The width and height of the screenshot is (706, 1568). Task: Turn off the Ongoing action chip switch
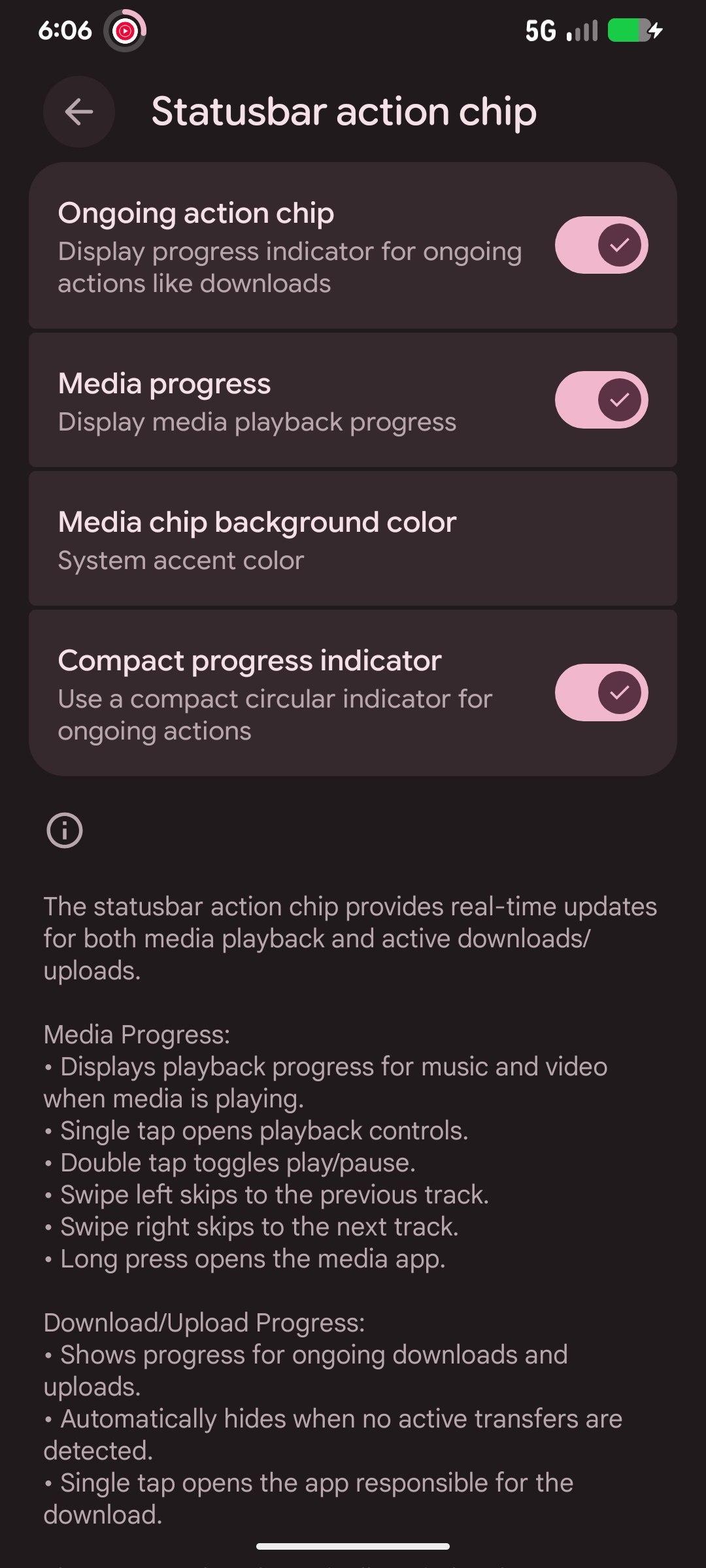601,245
